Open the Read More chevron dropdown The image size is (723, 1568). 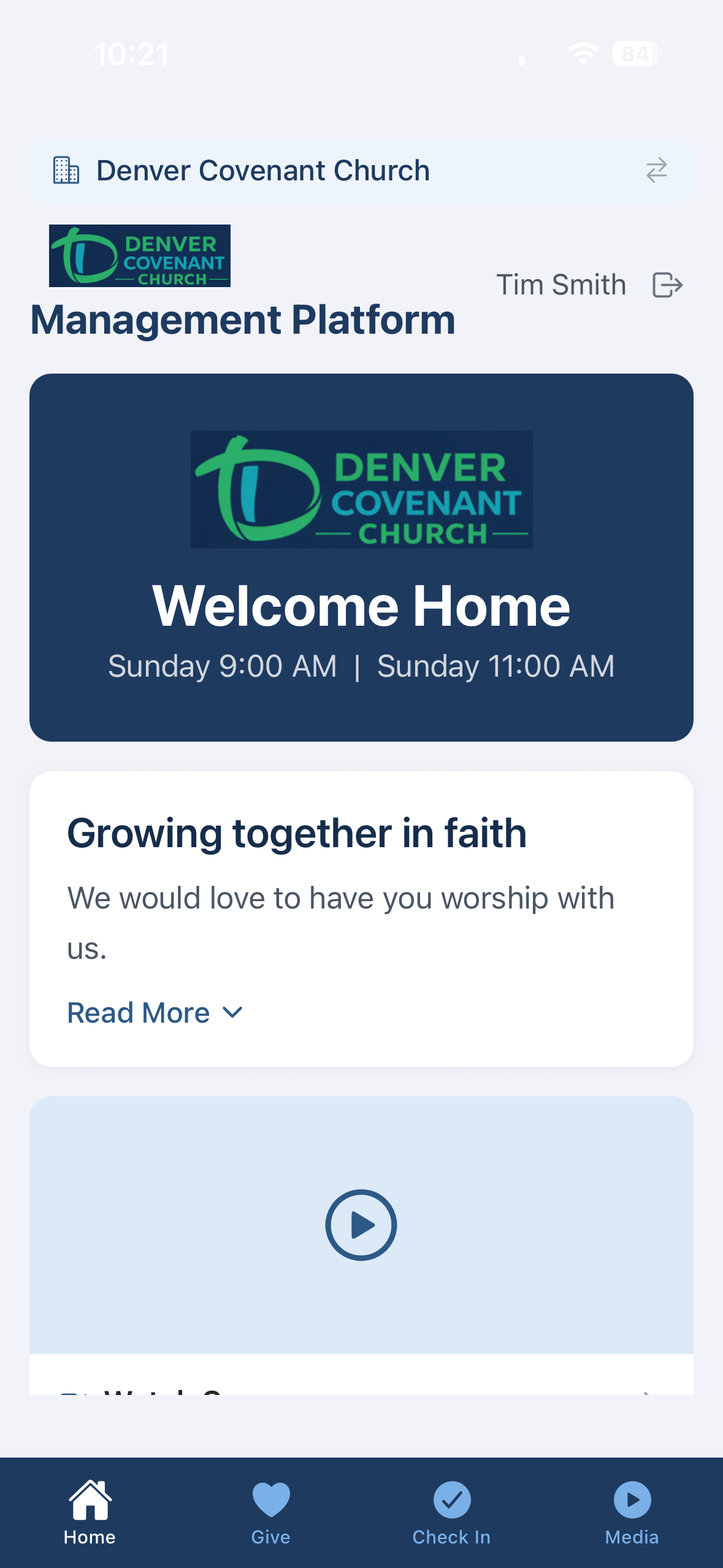click(x=231, y=1012)
